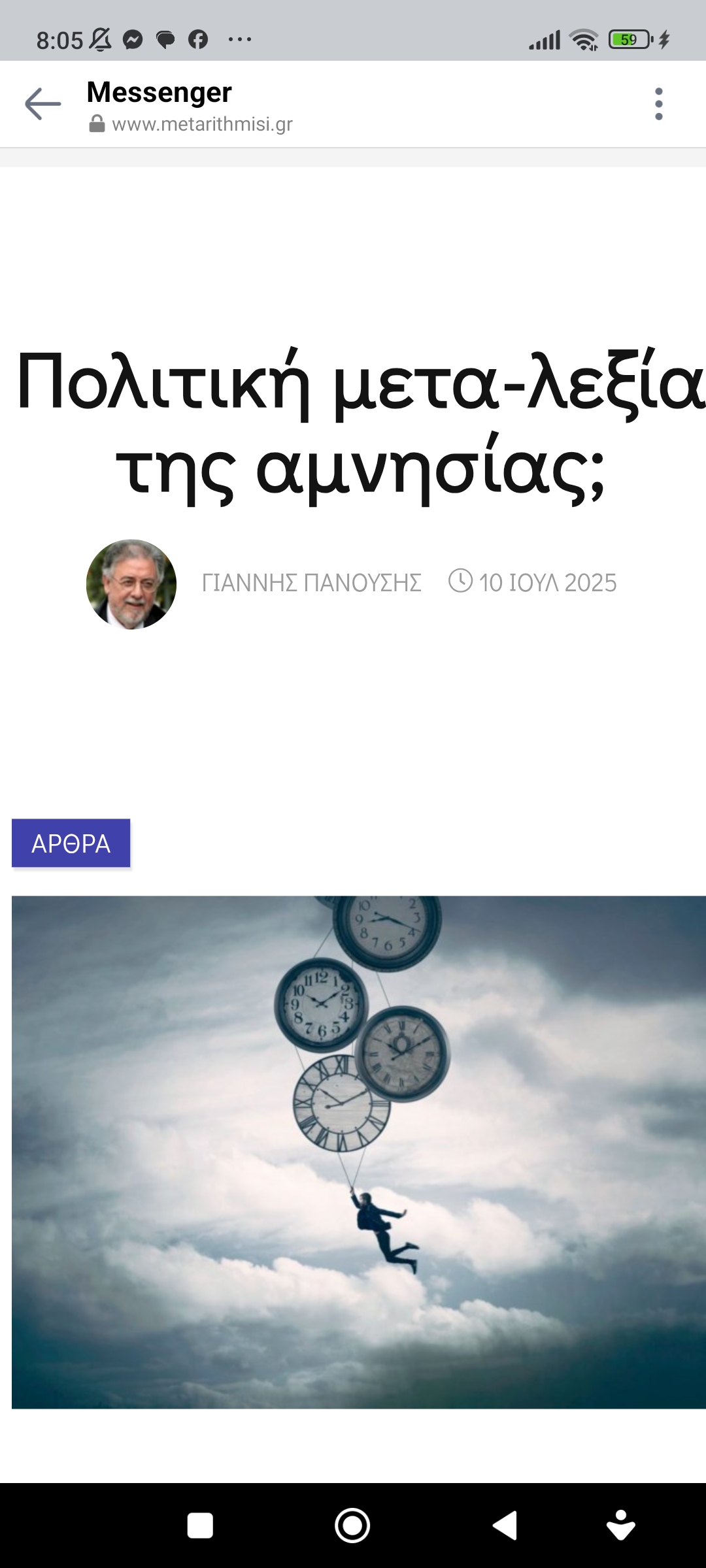Image resolution: width=706 pixels, height=1568 pixels.
Task: Open the ΑΡΘΡΑ category tag
Action: click(71, 843)
